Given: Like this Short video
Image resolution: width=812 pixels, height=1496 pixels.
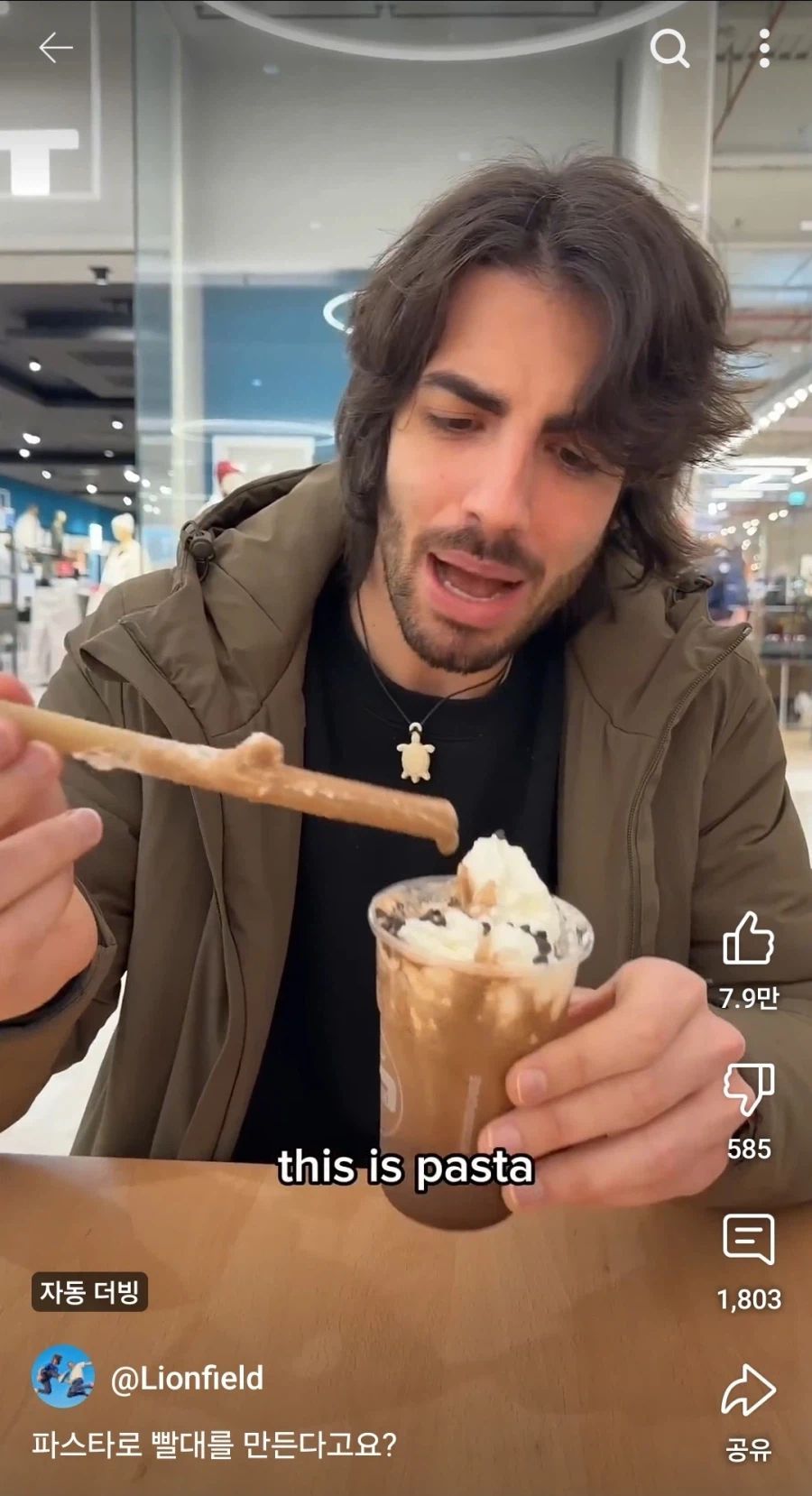Looking at the screenshot, I should [x=748, y=939].
